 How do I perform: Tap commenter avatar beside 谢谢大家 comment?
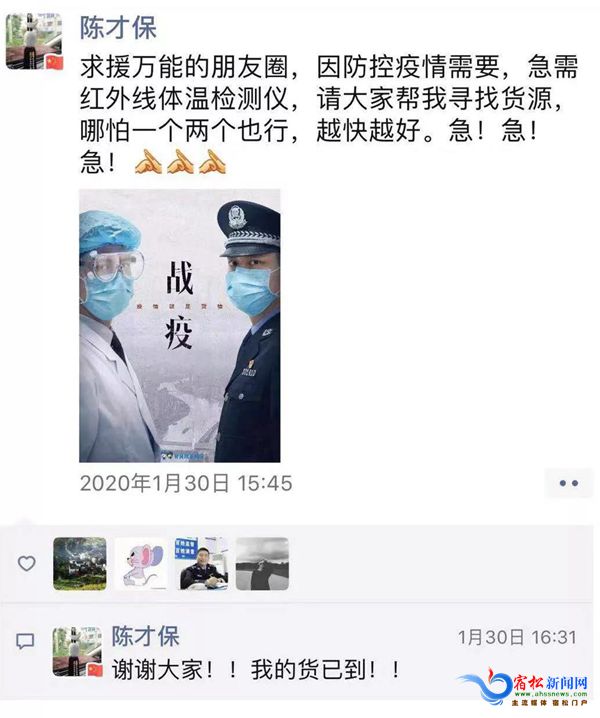(77, 652)
